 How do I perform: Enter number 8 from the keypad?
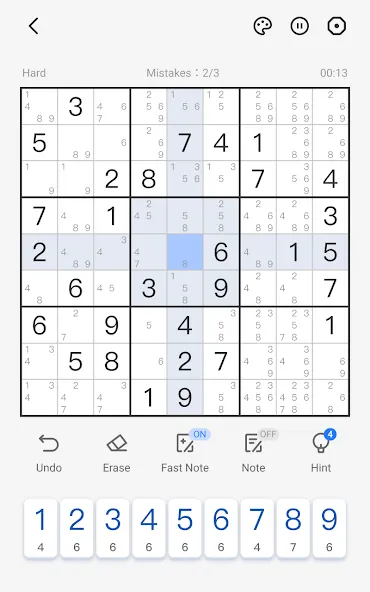tap(293, 528)
